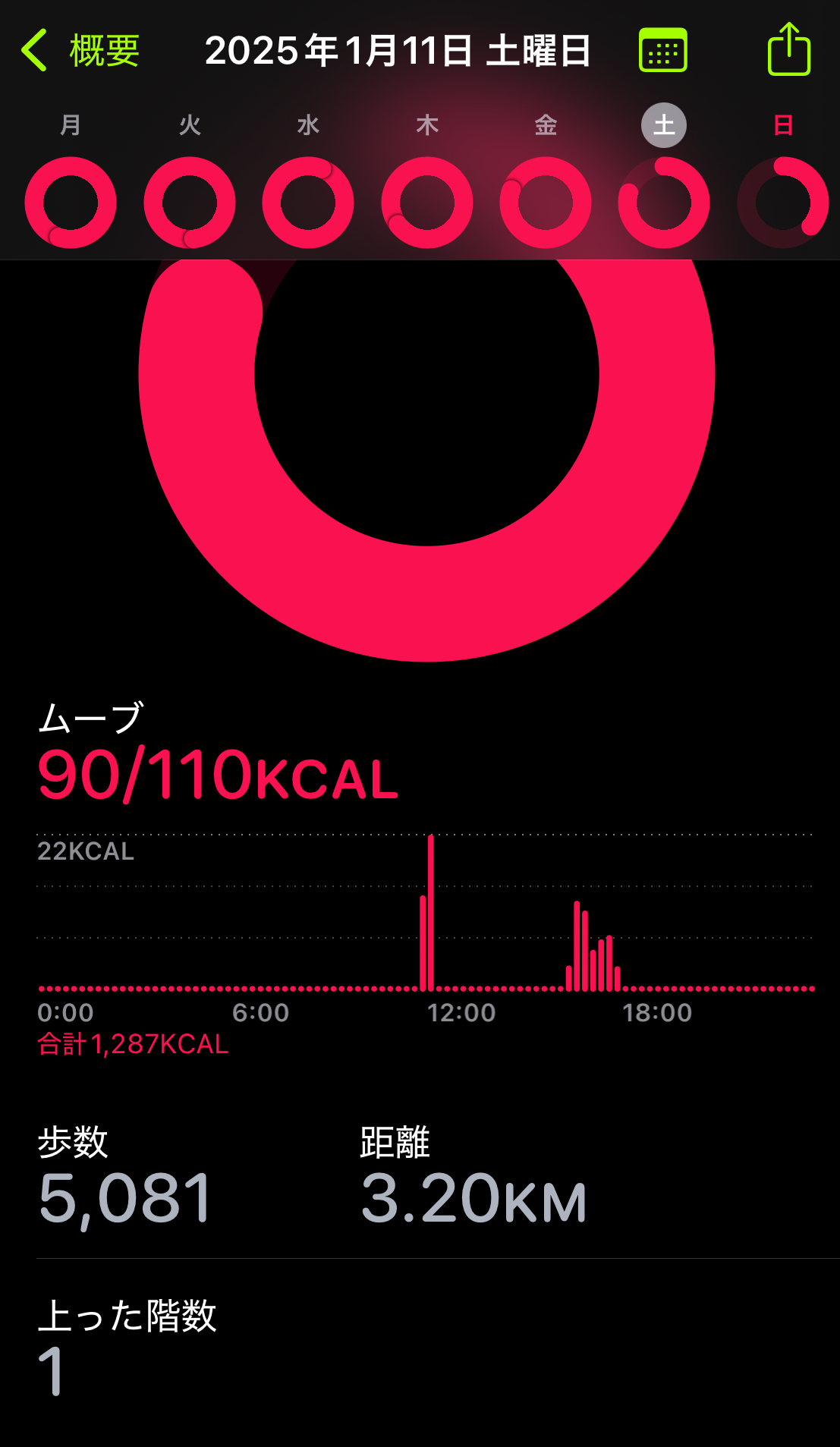Select Thursday (木) activity ring

427,203
